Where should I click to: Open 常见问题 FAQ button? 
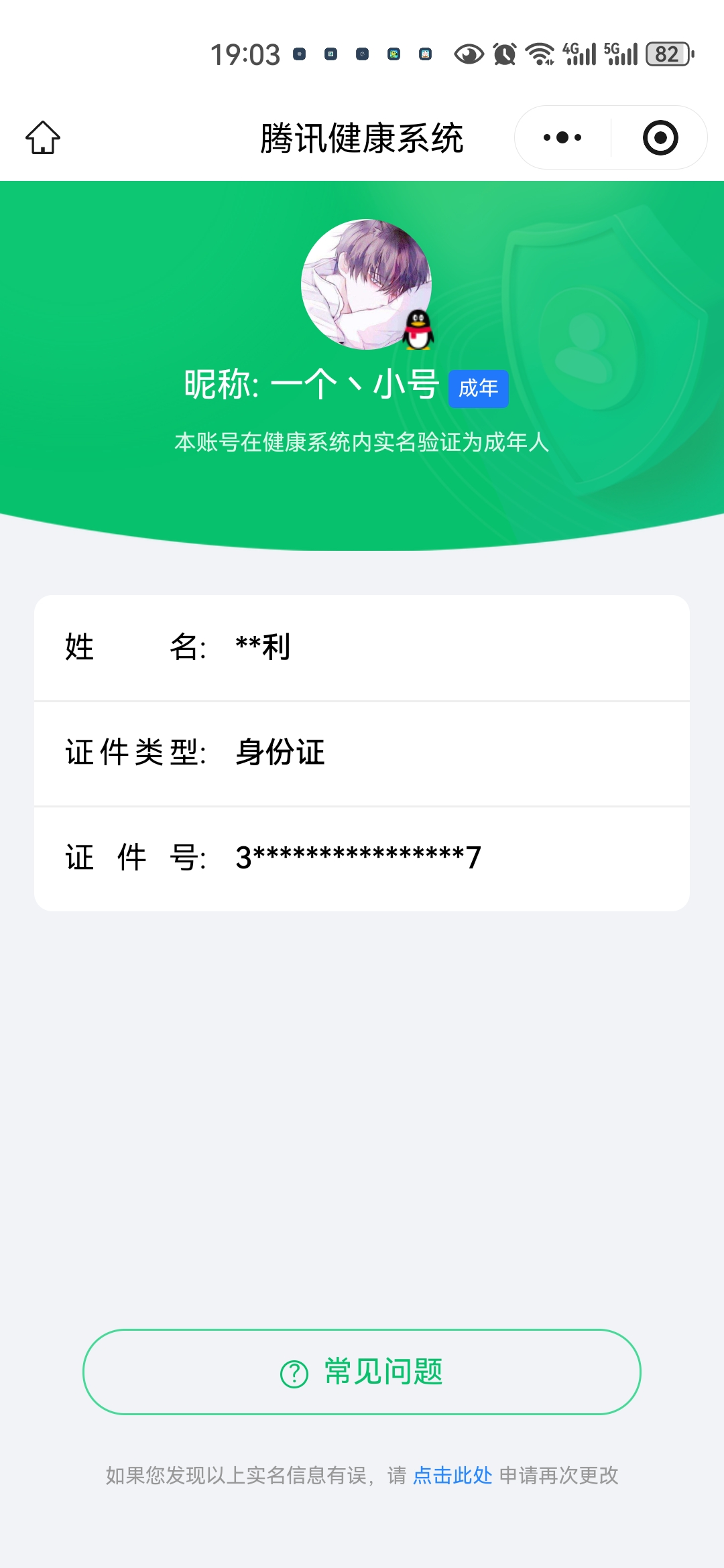(362, 1372)
